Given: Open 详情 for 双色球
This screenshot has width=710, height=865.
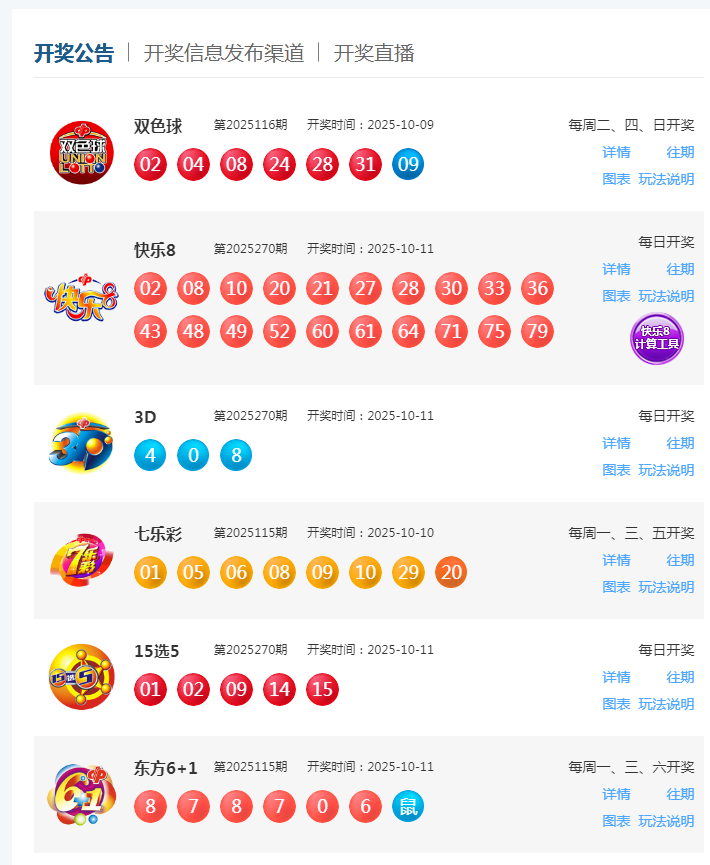Looking at the screenshot, I should [x=616, y=152].
